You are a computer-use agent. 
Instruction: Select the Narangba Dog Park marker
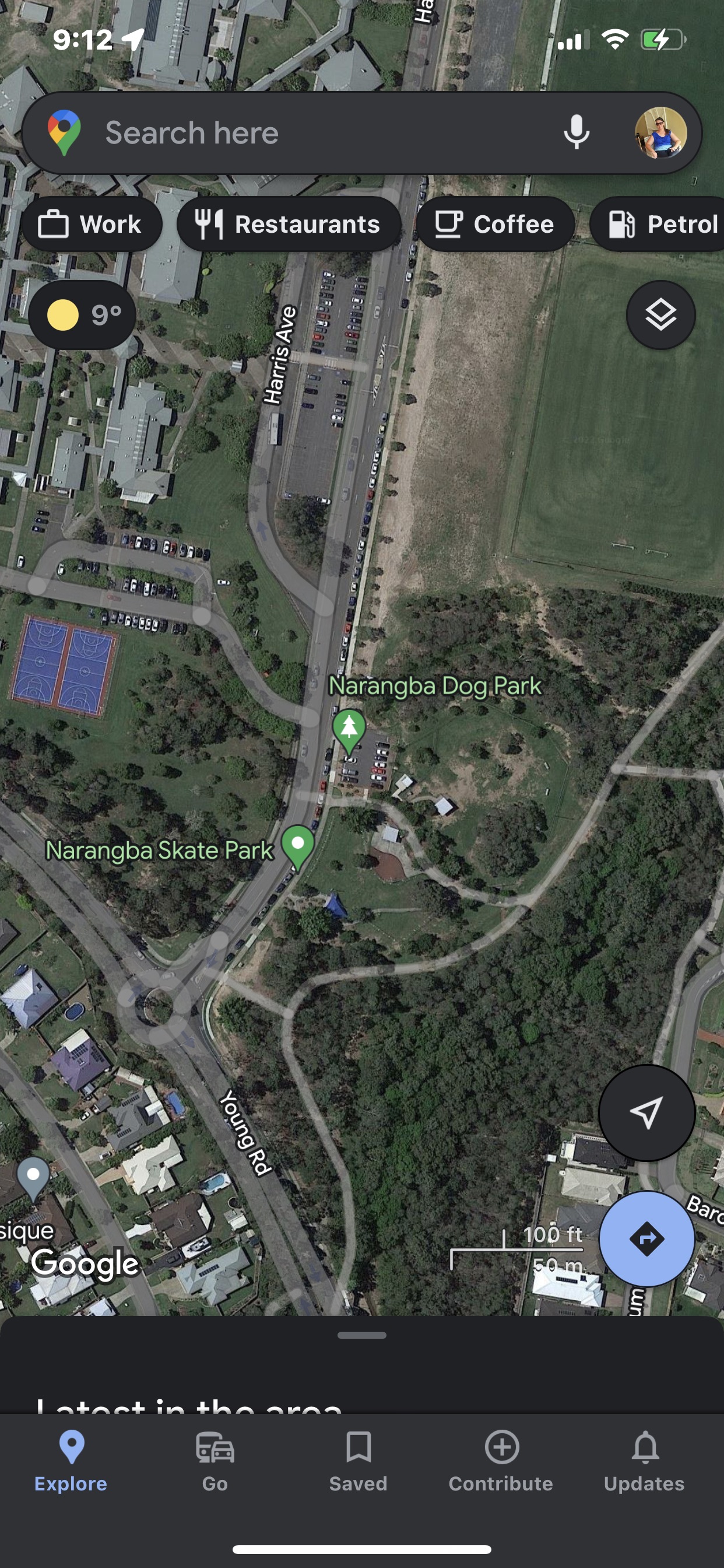click(348, 730)
